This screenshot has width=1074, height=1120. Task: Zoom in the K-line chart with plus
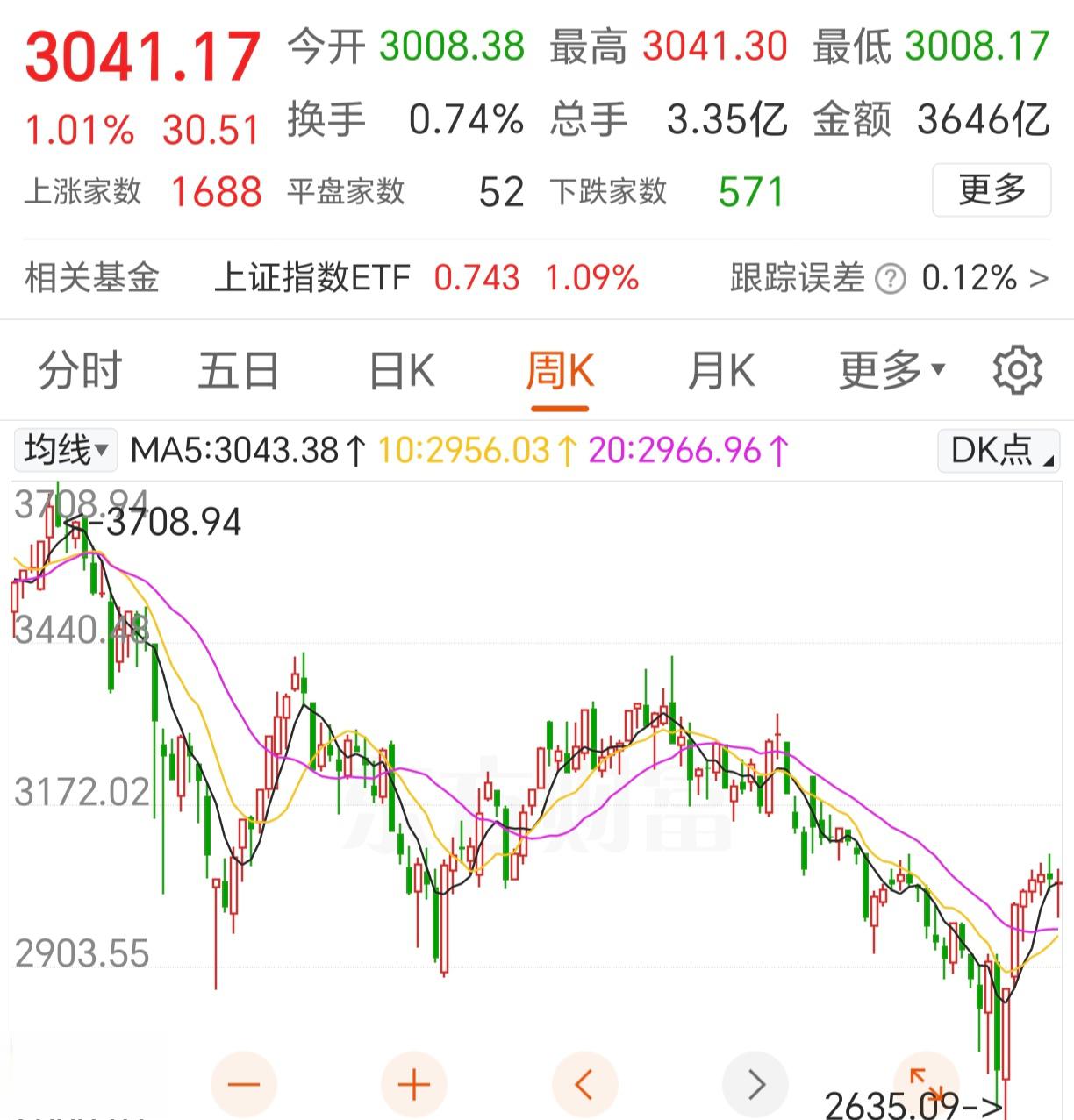(414, 1085)
